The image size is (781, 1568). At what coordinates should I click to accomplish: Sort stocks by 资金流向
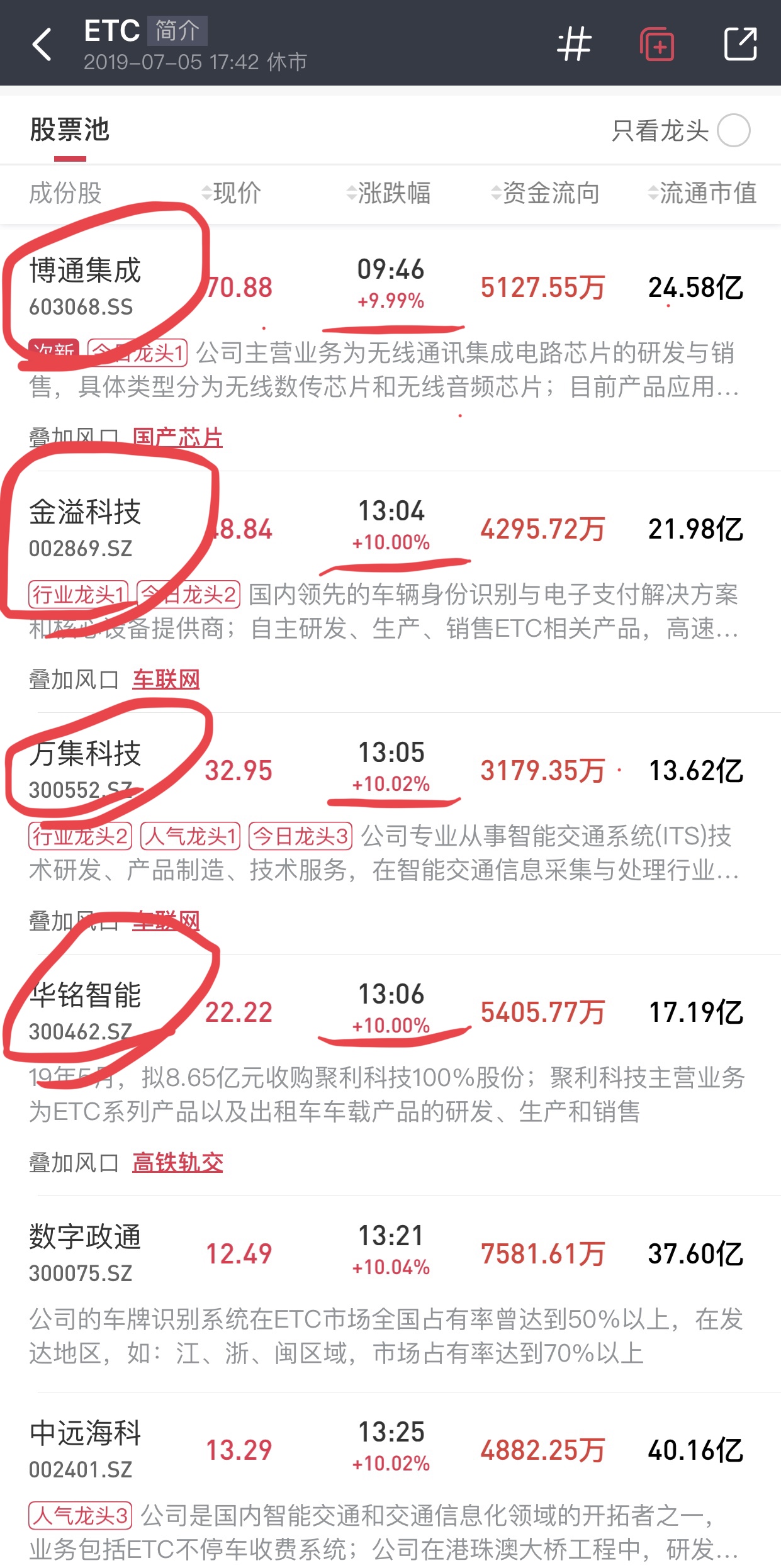(545, 193)
